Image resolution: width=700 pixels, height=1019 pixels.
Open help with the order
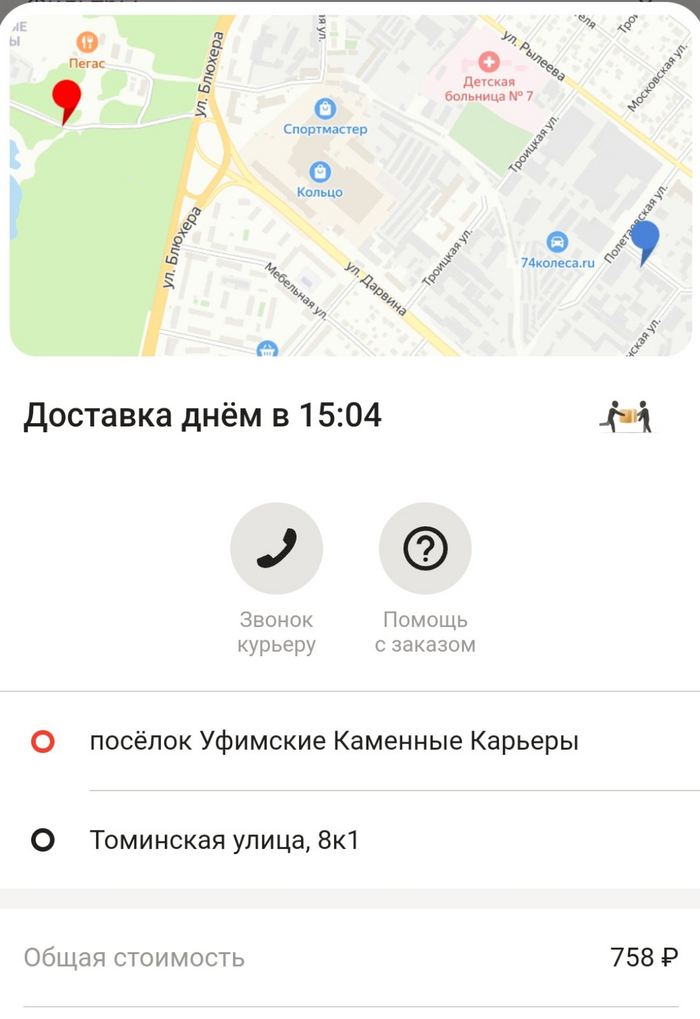coord(425,549)
